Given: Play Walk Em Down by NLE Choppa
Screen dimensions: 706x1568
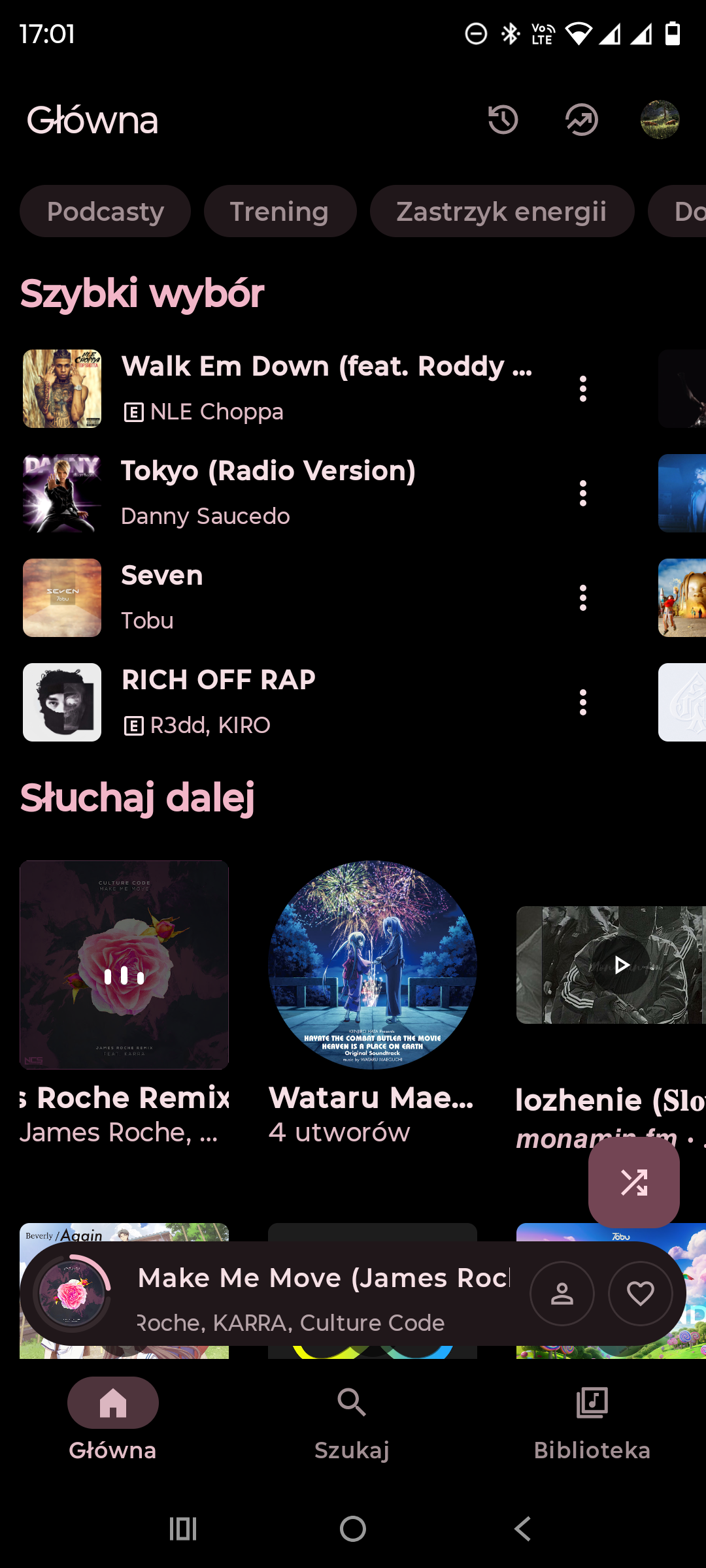Looking at the screenshot, I should pos(327,388).
